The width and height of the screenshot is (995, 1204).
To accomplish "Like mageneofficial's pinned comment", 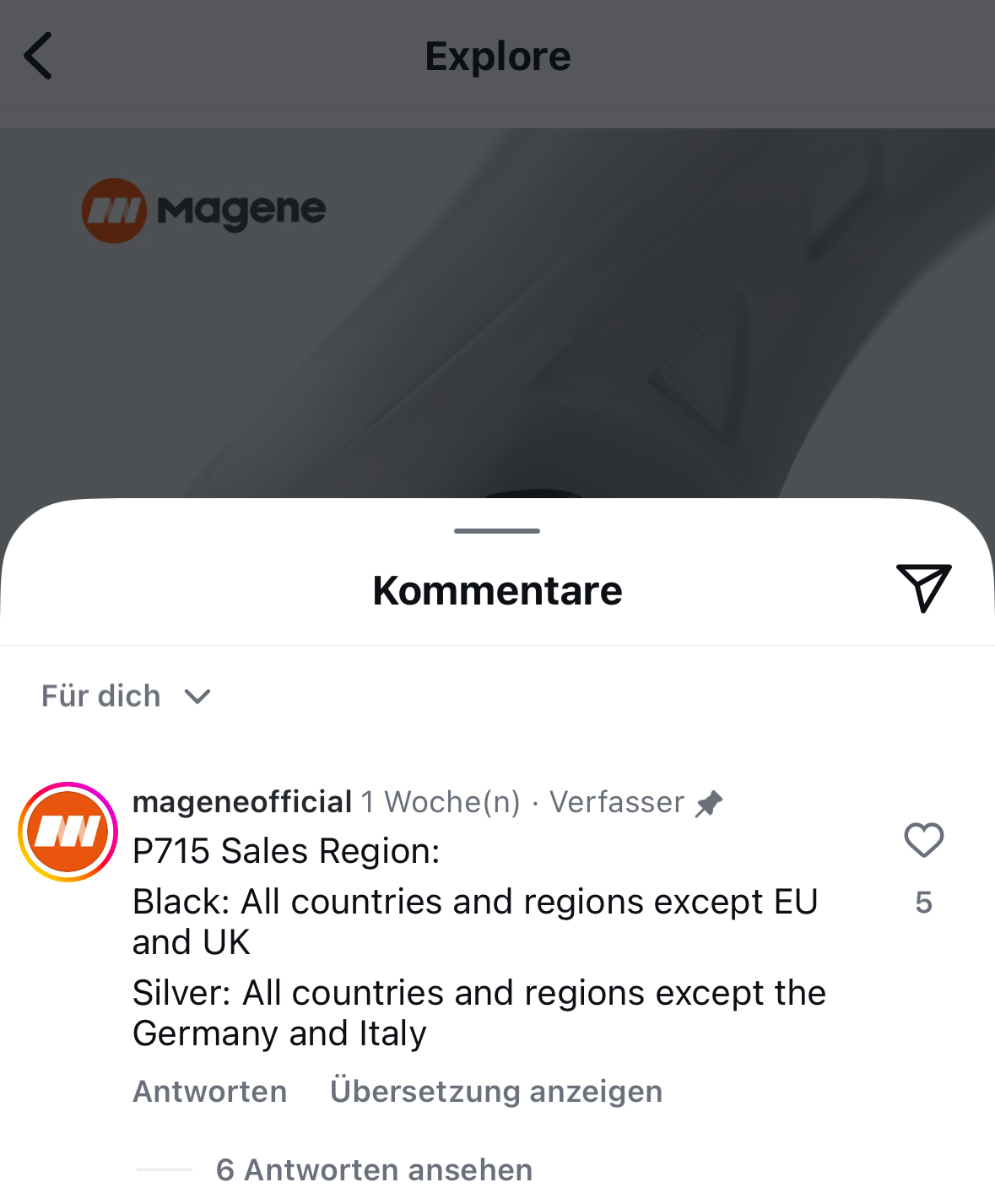I will 923,840.
